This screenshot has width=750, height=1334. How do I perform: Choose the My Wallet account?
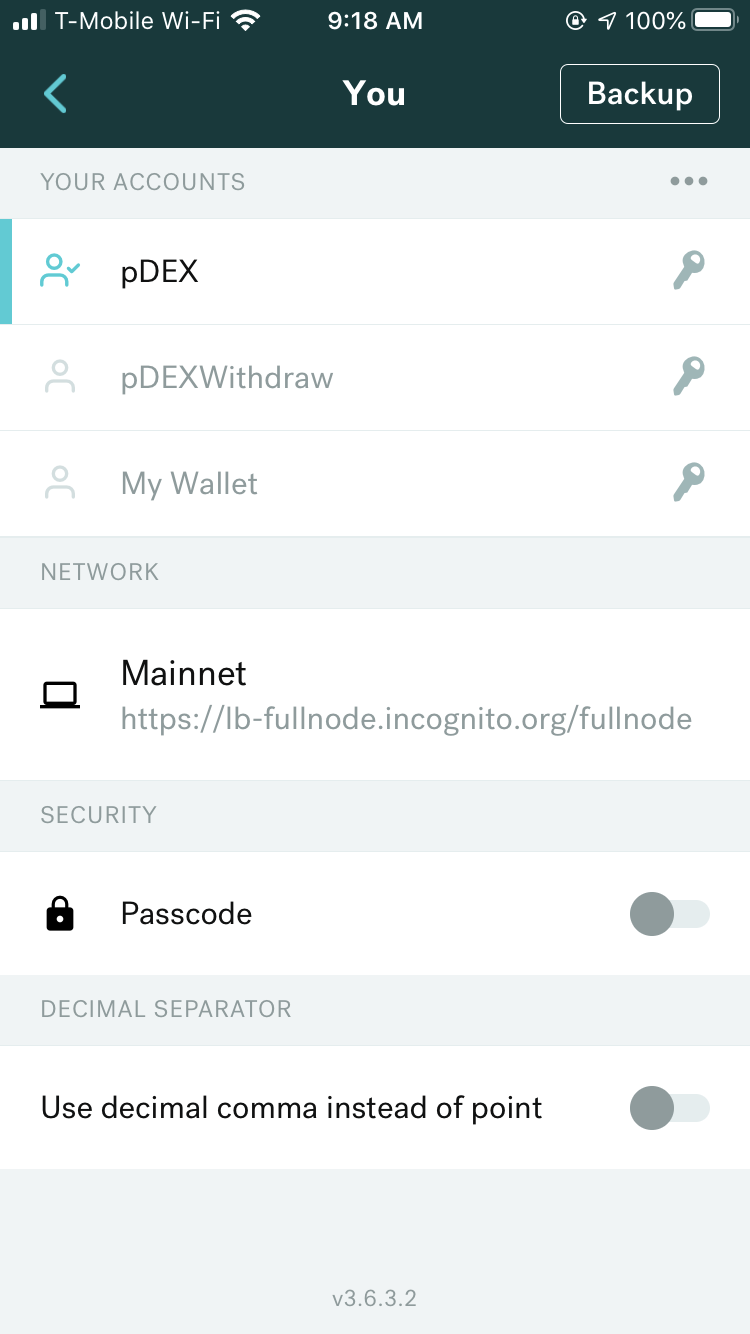(x=375, y=484)
